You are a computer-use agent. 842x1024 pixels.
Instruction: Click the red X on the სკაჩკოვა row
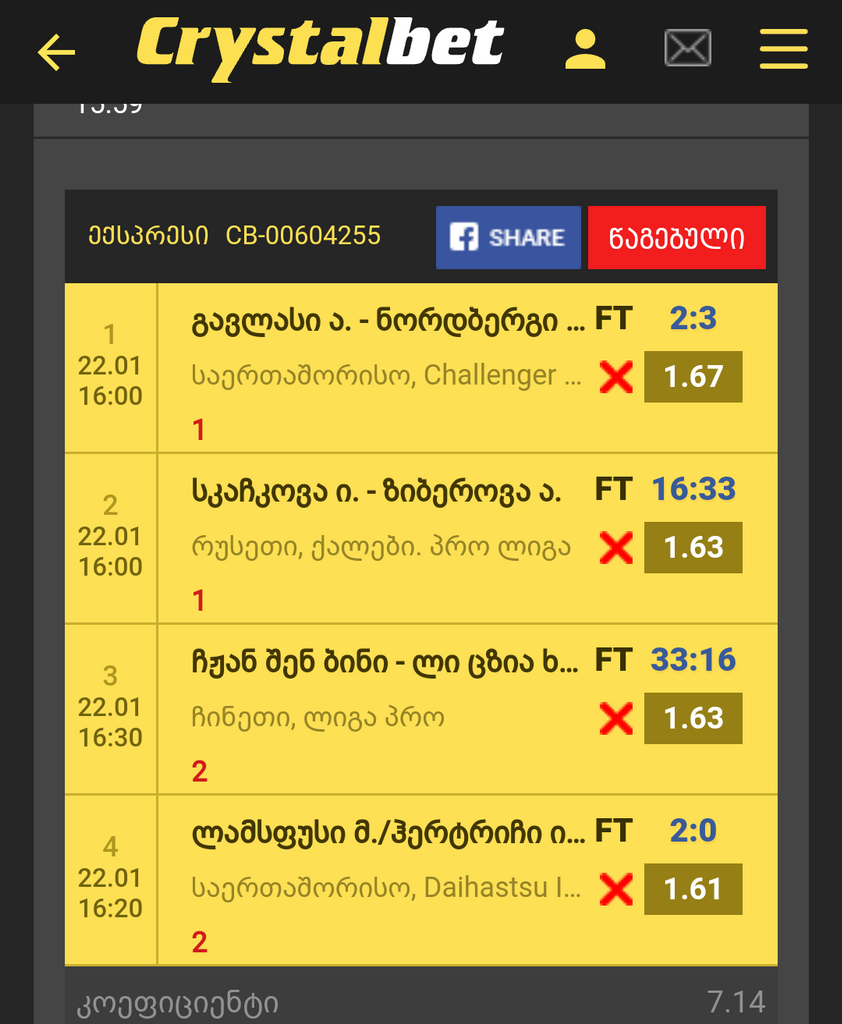617,548
